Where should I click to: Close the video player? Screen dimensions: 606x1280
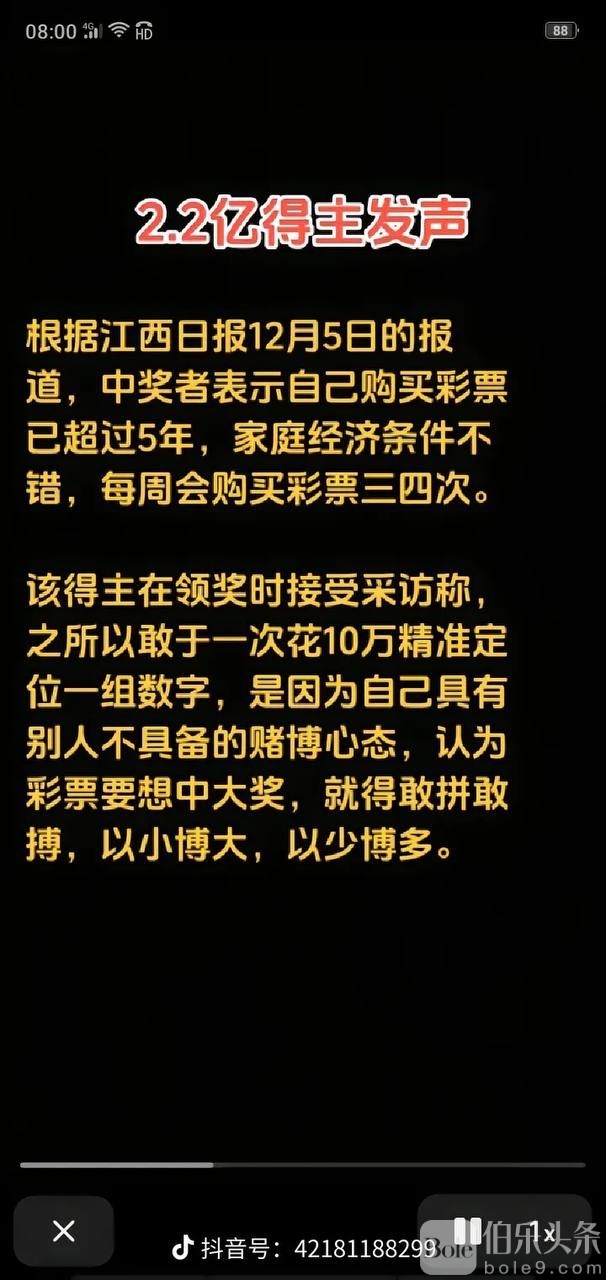click(63, 1231)
